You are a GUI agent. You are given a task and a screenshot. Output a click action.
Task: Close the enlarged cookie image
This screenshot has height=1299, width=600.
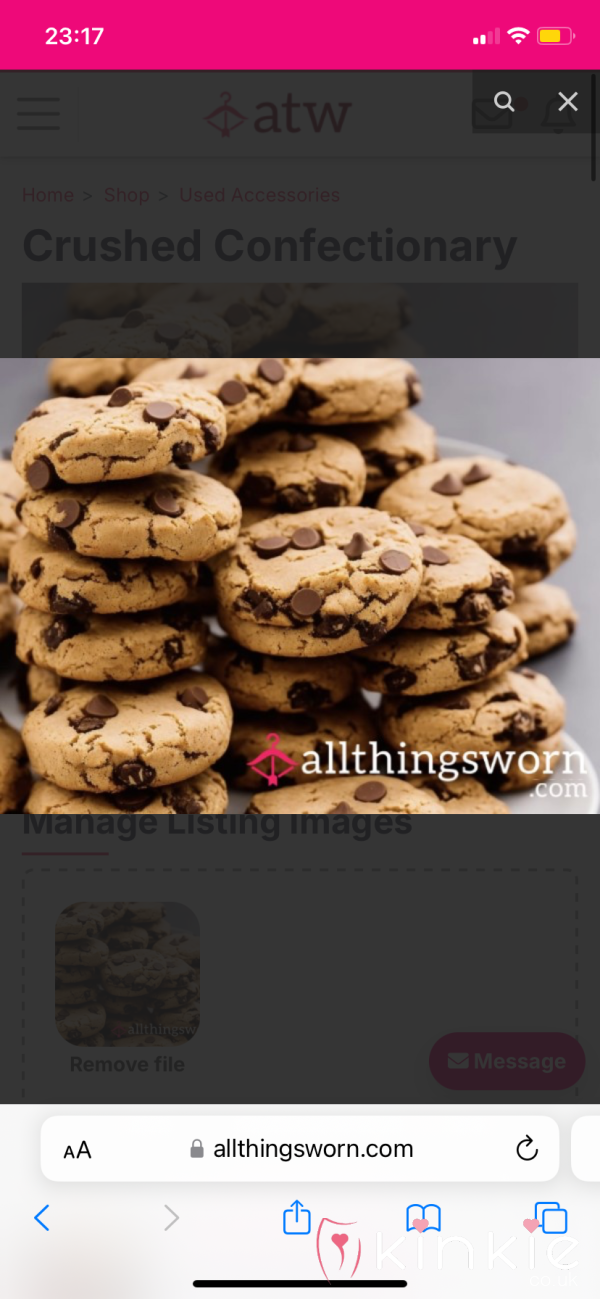[x=568, y=101]
